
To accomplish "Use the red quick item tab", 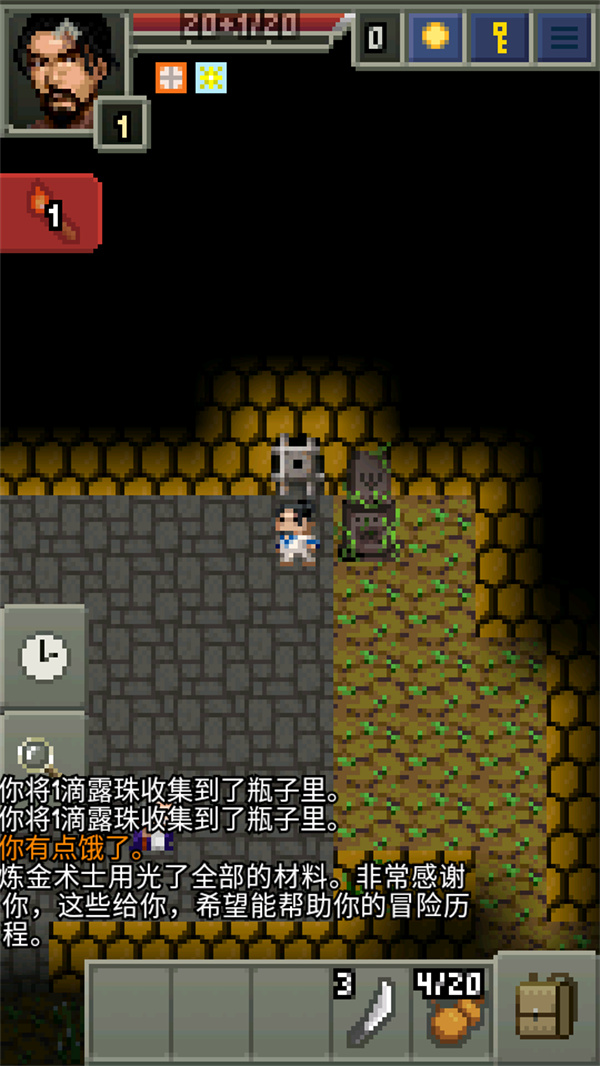I will pyautogui.click(x=50, y=213).
